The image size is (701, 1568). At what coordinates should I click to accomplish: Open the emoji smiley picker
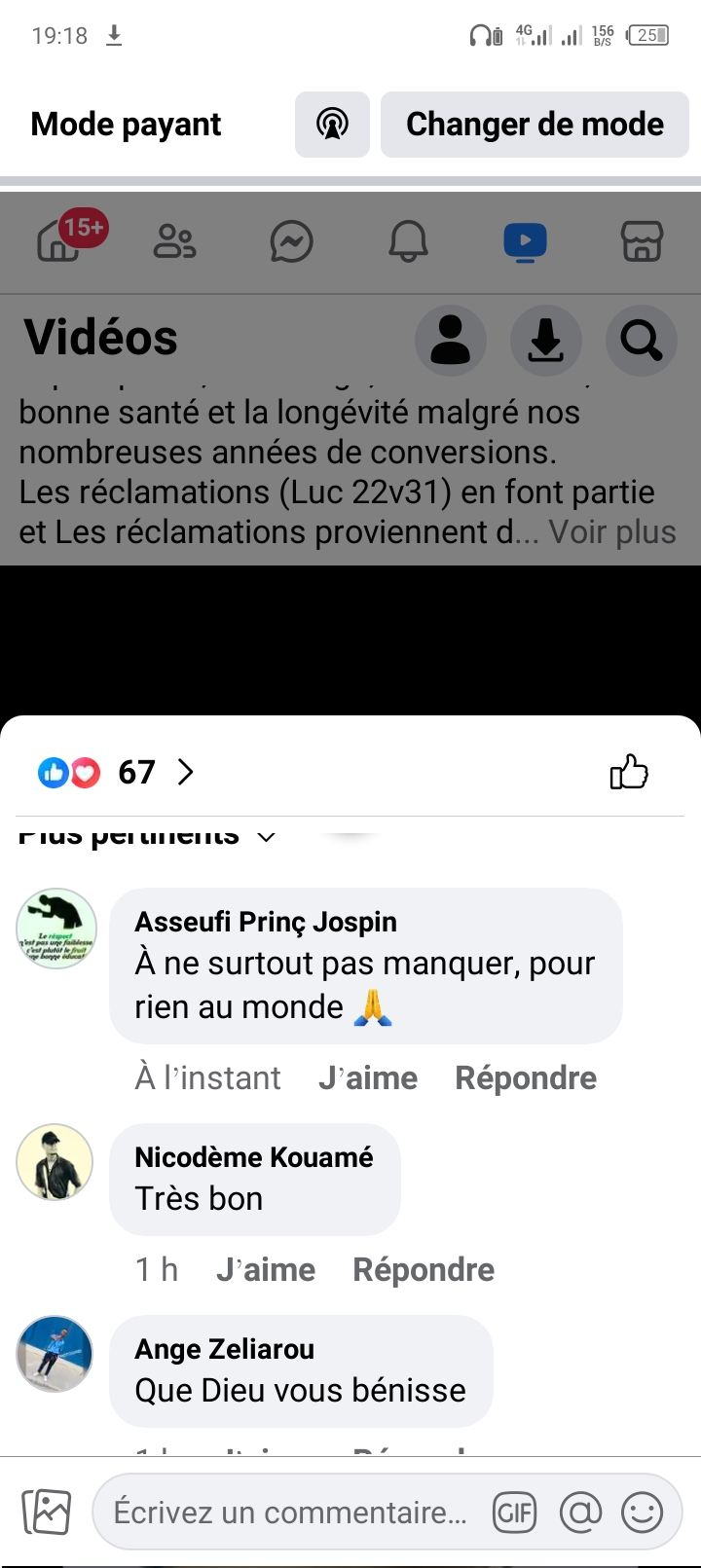click(643, 1513)
